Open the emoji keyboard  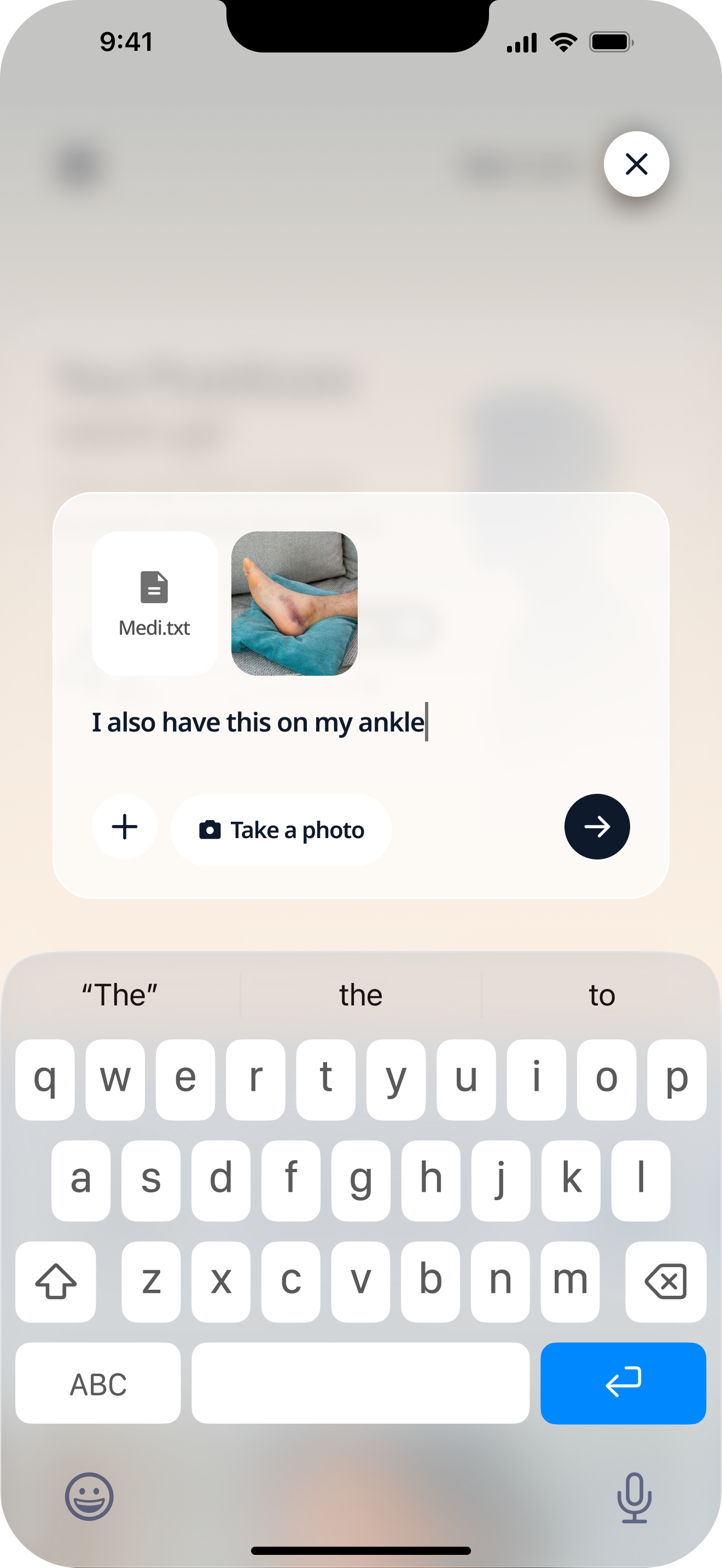click(89, 1496)
